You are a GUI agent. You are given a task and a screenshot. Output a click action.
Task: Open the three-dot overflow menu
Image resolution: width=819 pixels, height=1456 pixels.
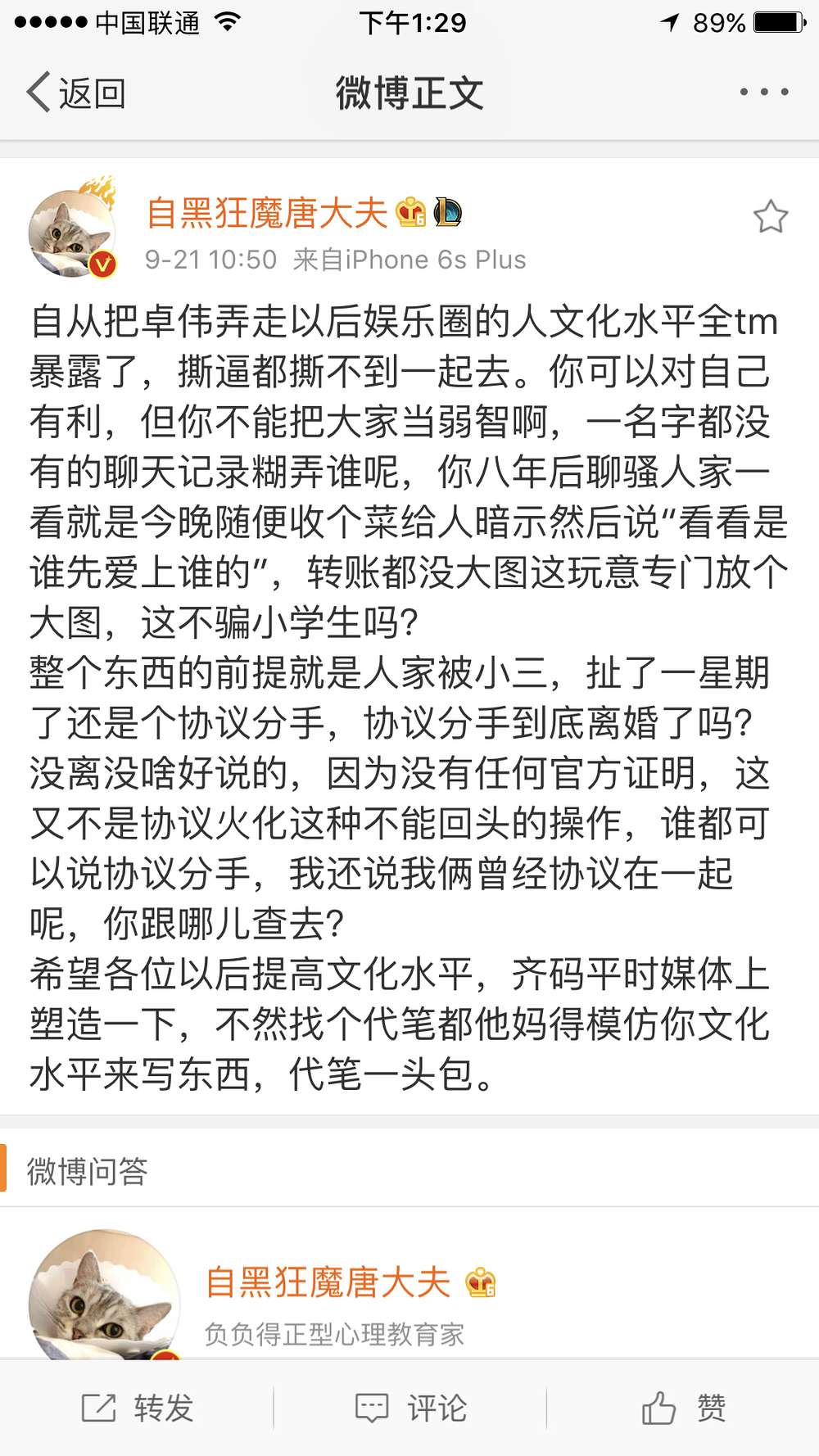click(x=763, y=92)
